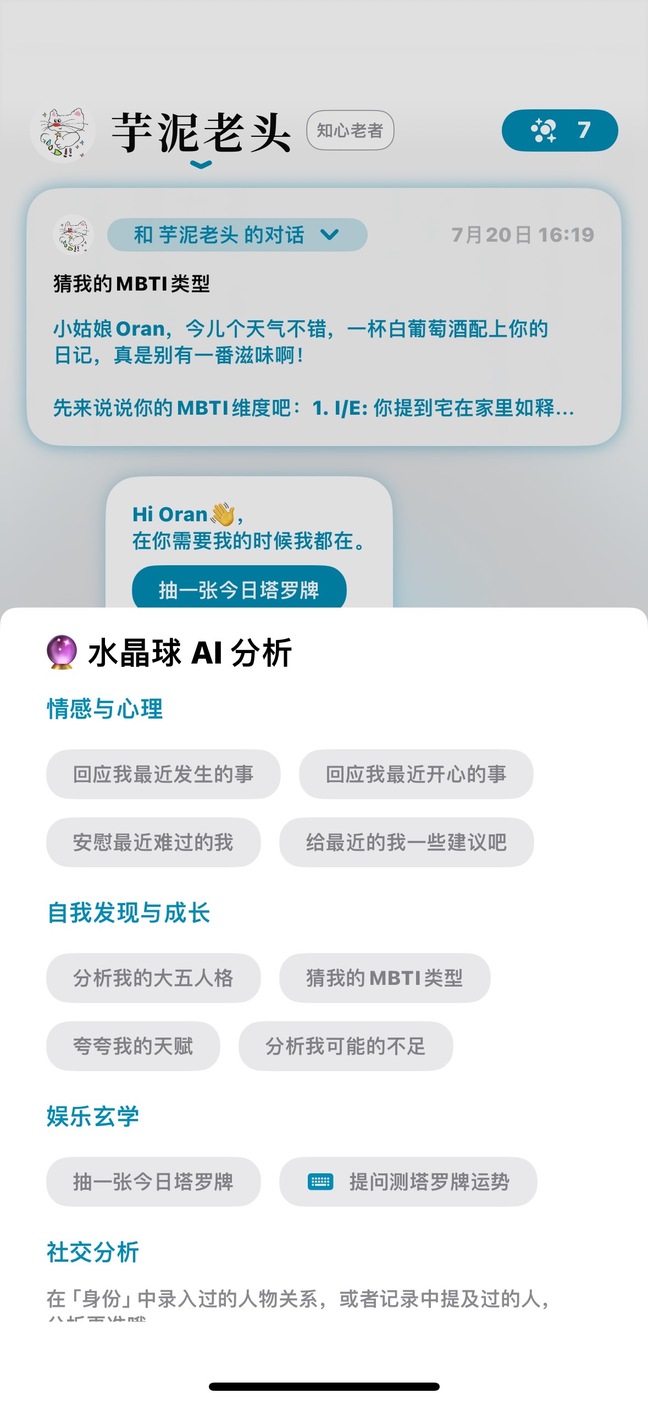Tap the 知心老者 tag
The height and width of the screenshot is (1404, 648).
[350, 130]
